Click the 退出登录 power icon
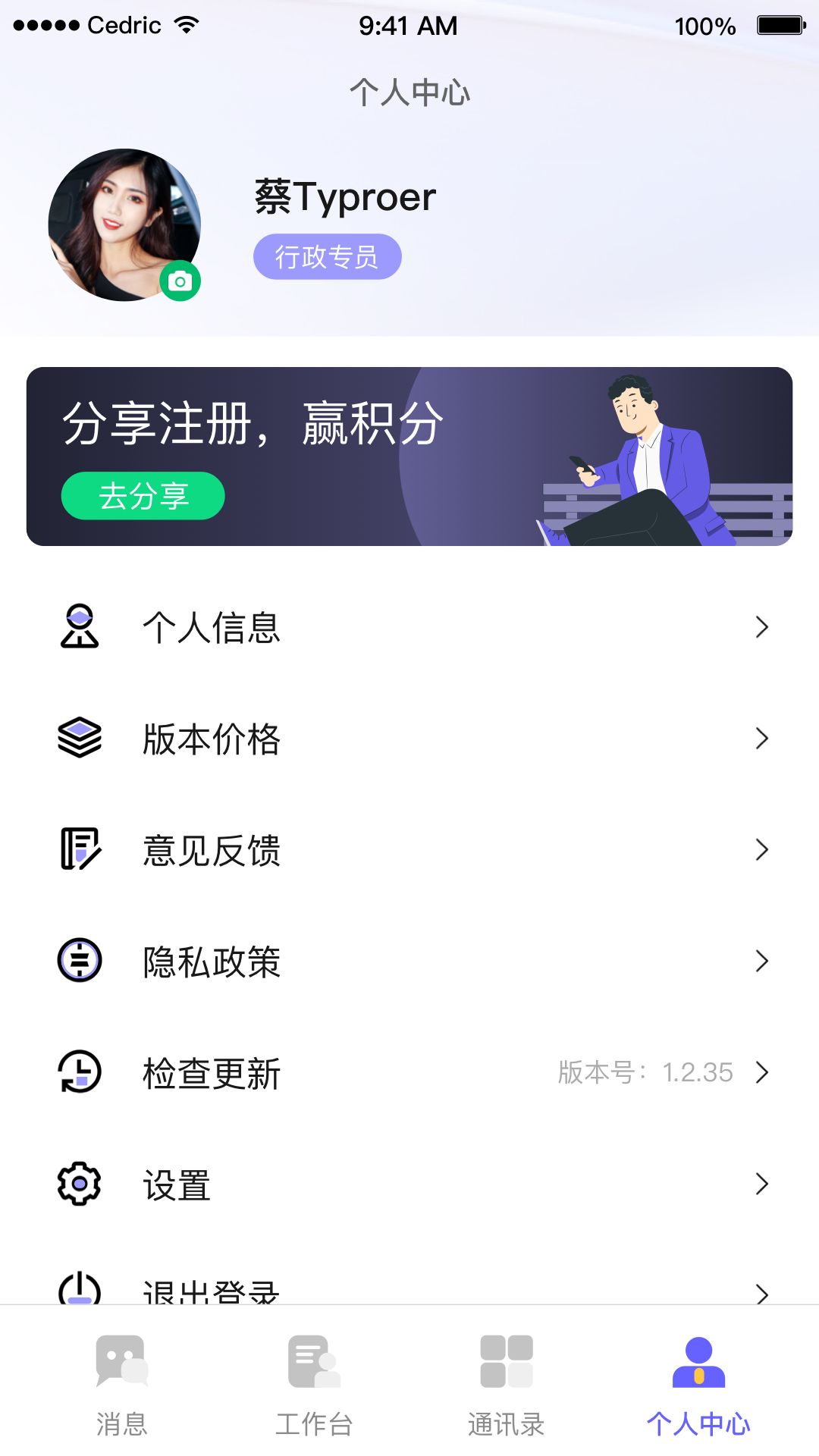The image size is (819, 1456). point(79,1289)
